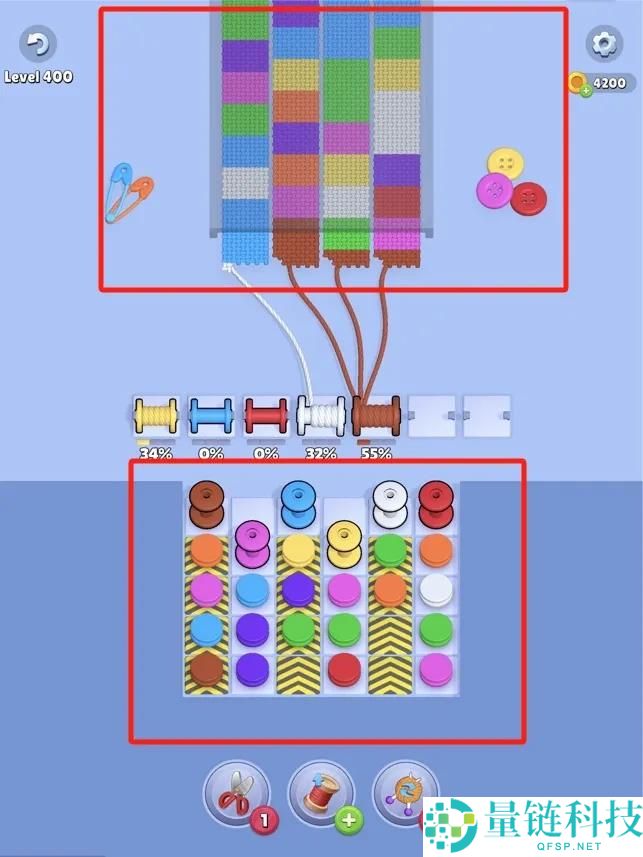Pick the red spool in the grid
The width and height of the screenshot is (643, 857).
pos(436,503)
